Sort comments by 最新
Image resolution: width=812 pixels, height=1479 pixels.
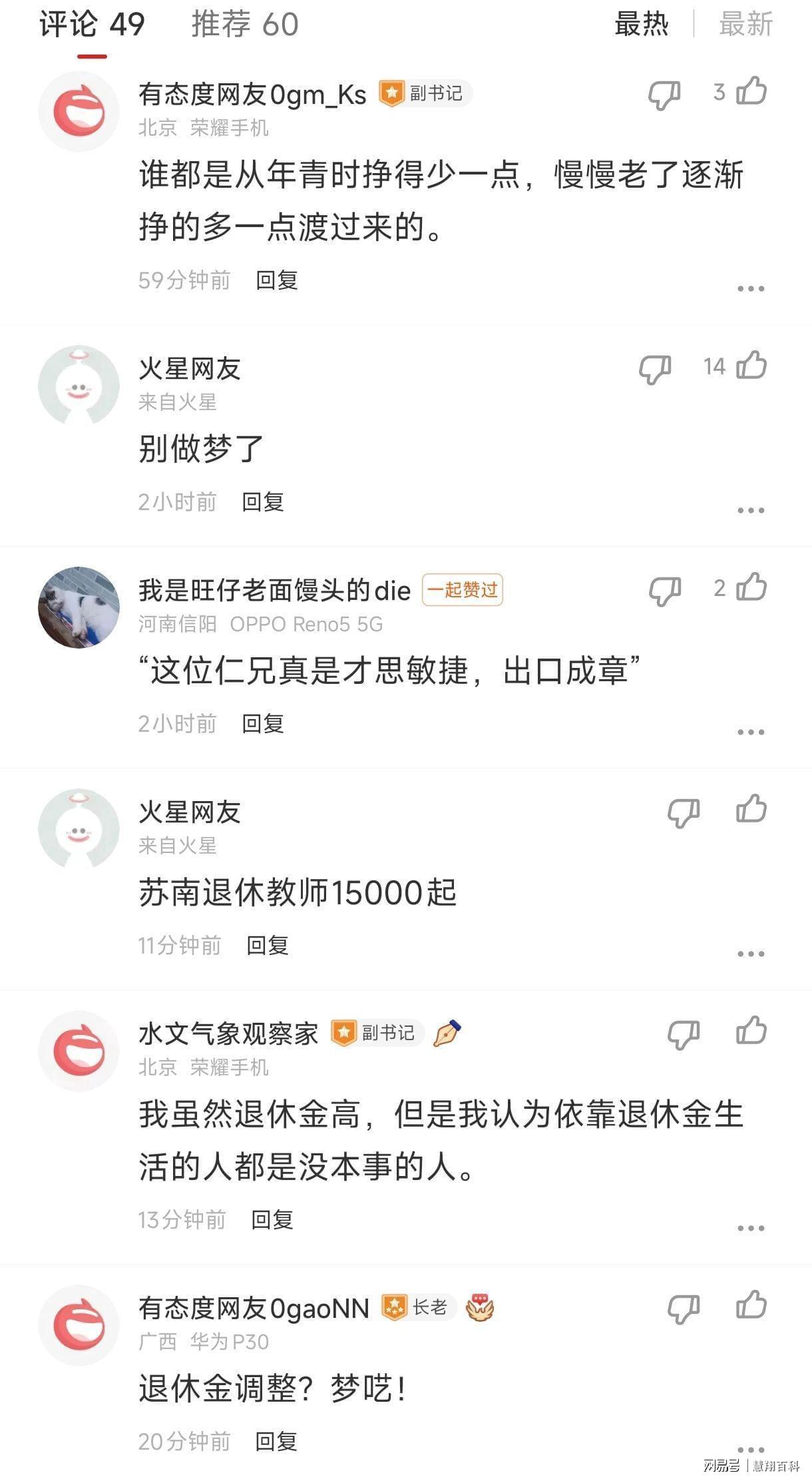pos(745,25)
